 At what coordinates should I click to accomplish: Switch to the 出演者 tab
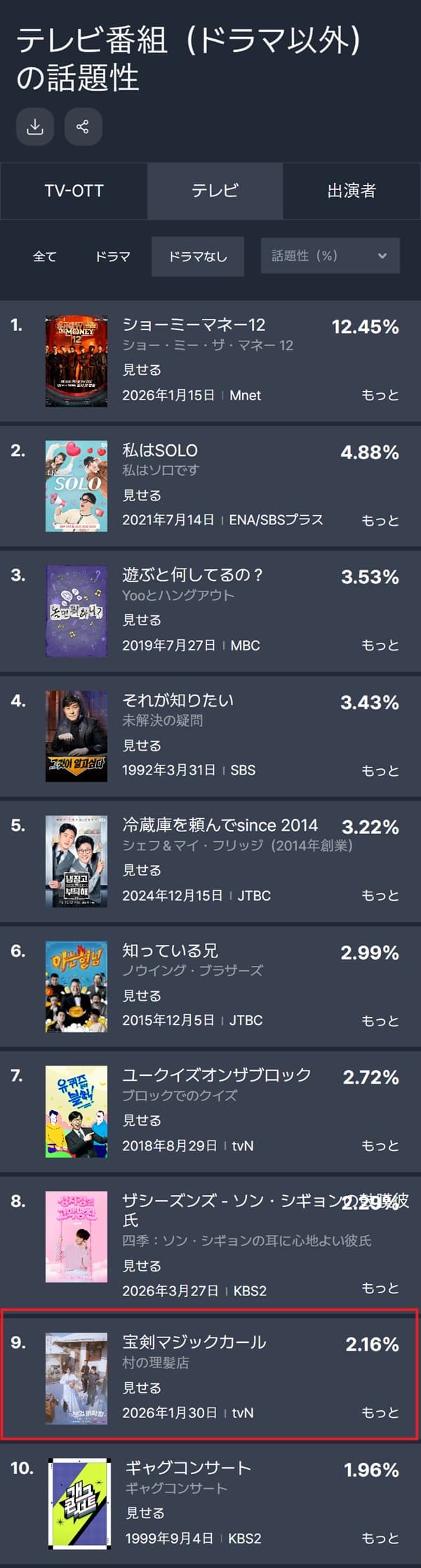click(x=352, y=191)
